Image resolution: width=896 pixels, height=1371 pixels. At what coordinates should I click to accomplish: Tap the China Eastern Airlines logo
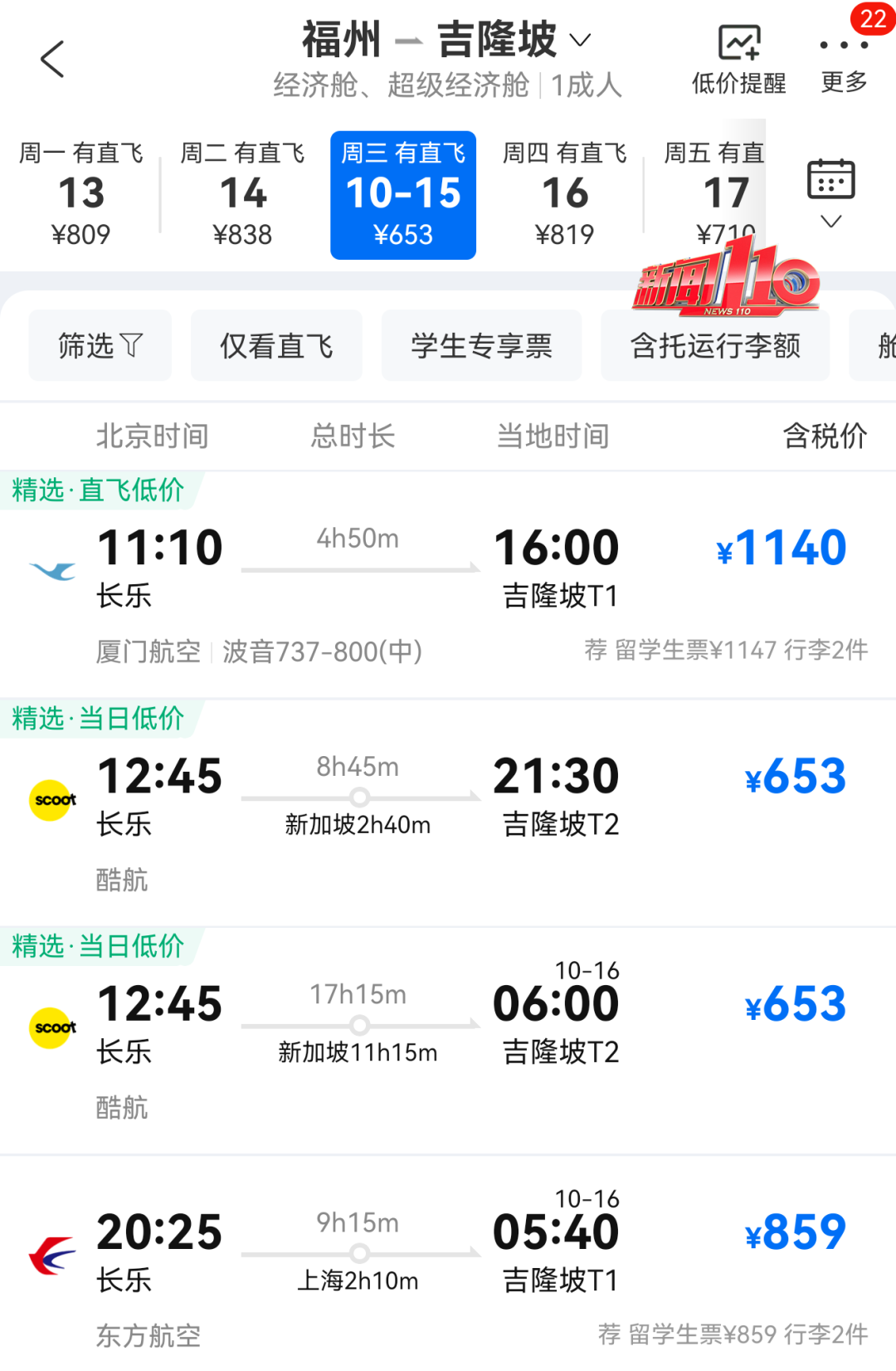tap(50, 1253)
